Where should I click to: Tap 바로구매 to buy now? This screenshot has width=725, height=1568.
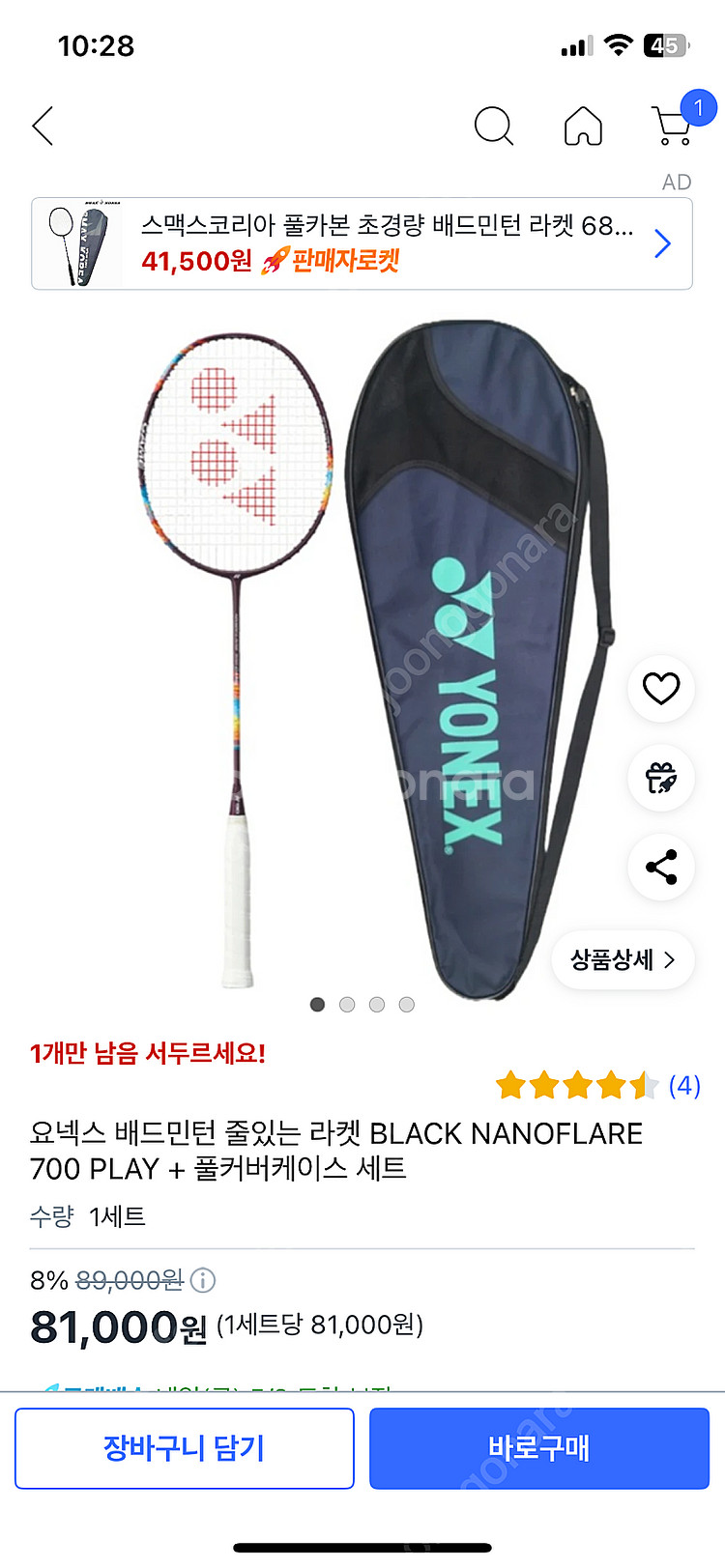point(539,1448)
